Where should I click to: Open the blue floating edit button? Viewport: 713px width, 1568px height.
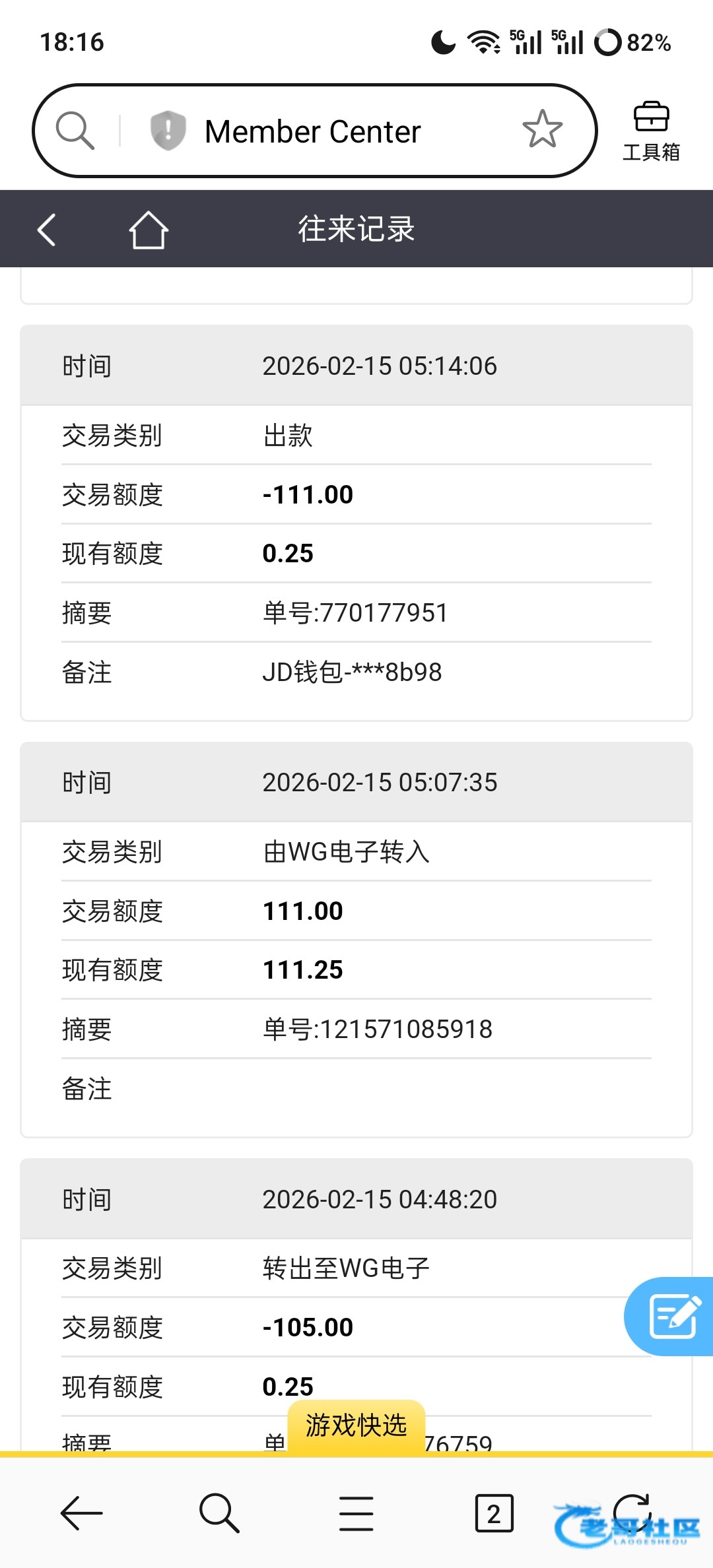coord(672,1316)
